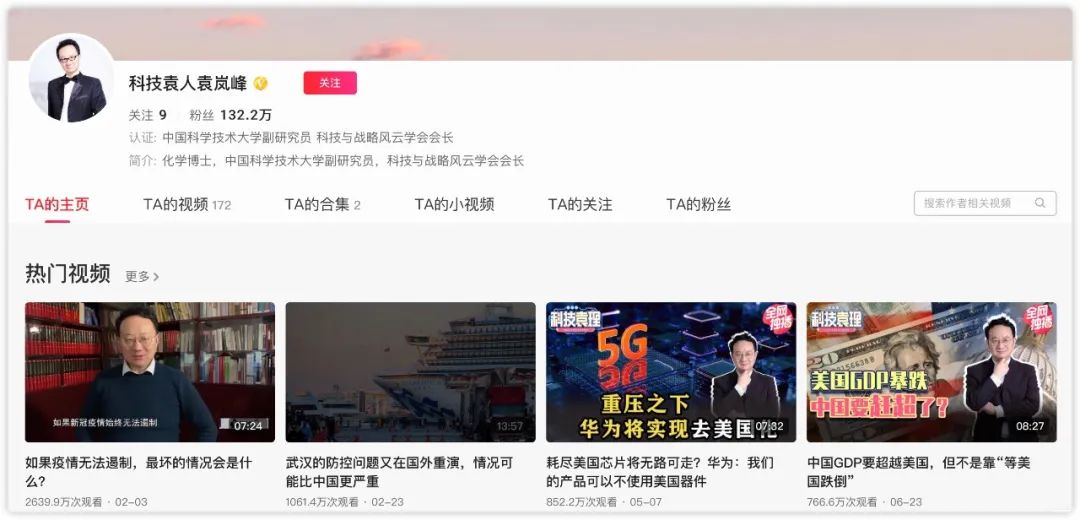
Task: Switch to the TA的小视频 tab
Action: [454, 204]
